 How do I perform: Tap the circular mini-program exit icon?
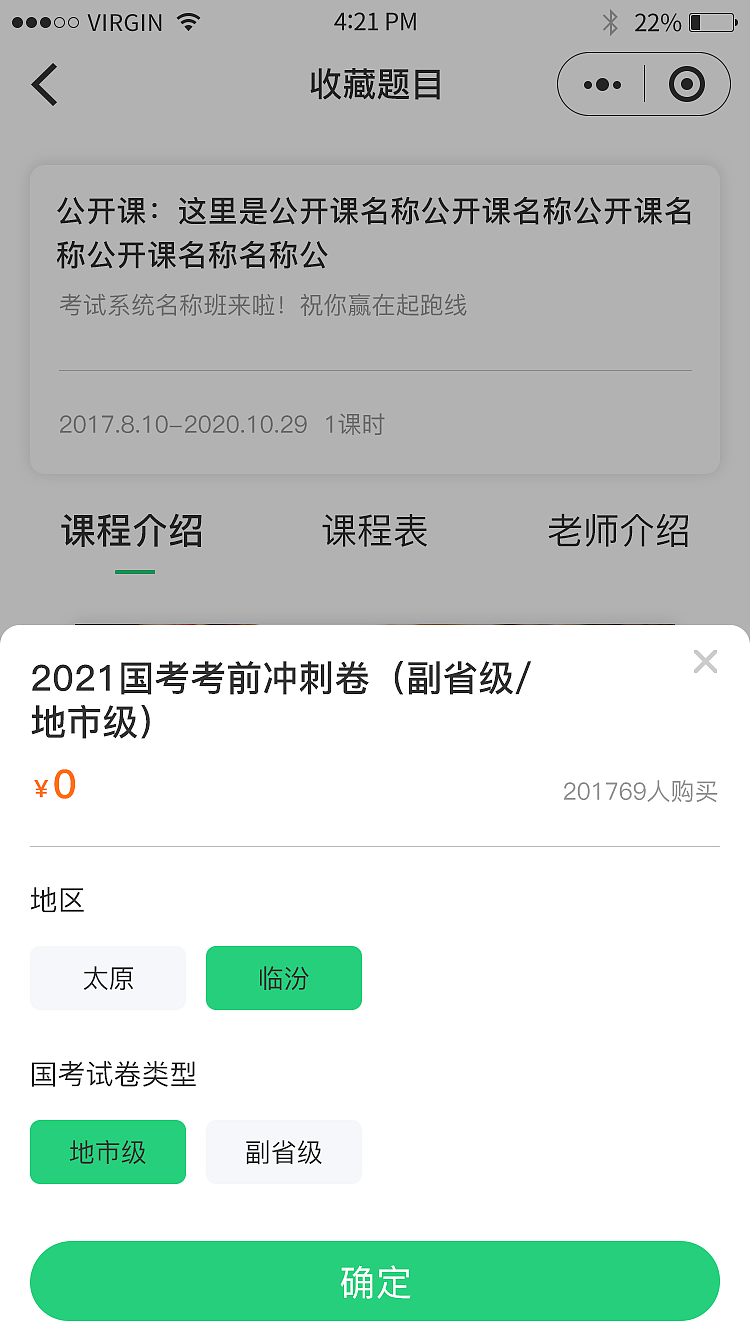point(687,84)
